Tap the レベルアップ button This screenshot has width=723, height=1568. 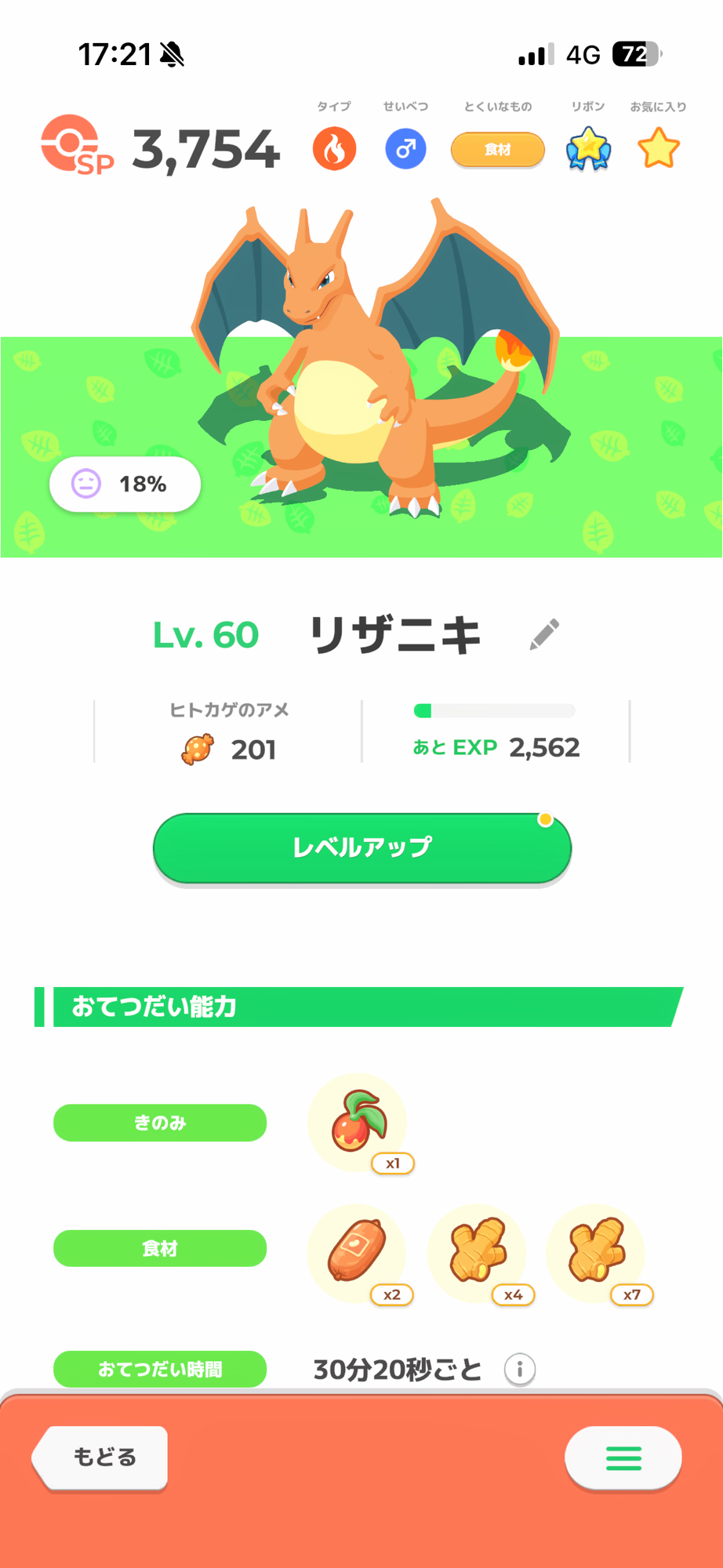(361, 848)
